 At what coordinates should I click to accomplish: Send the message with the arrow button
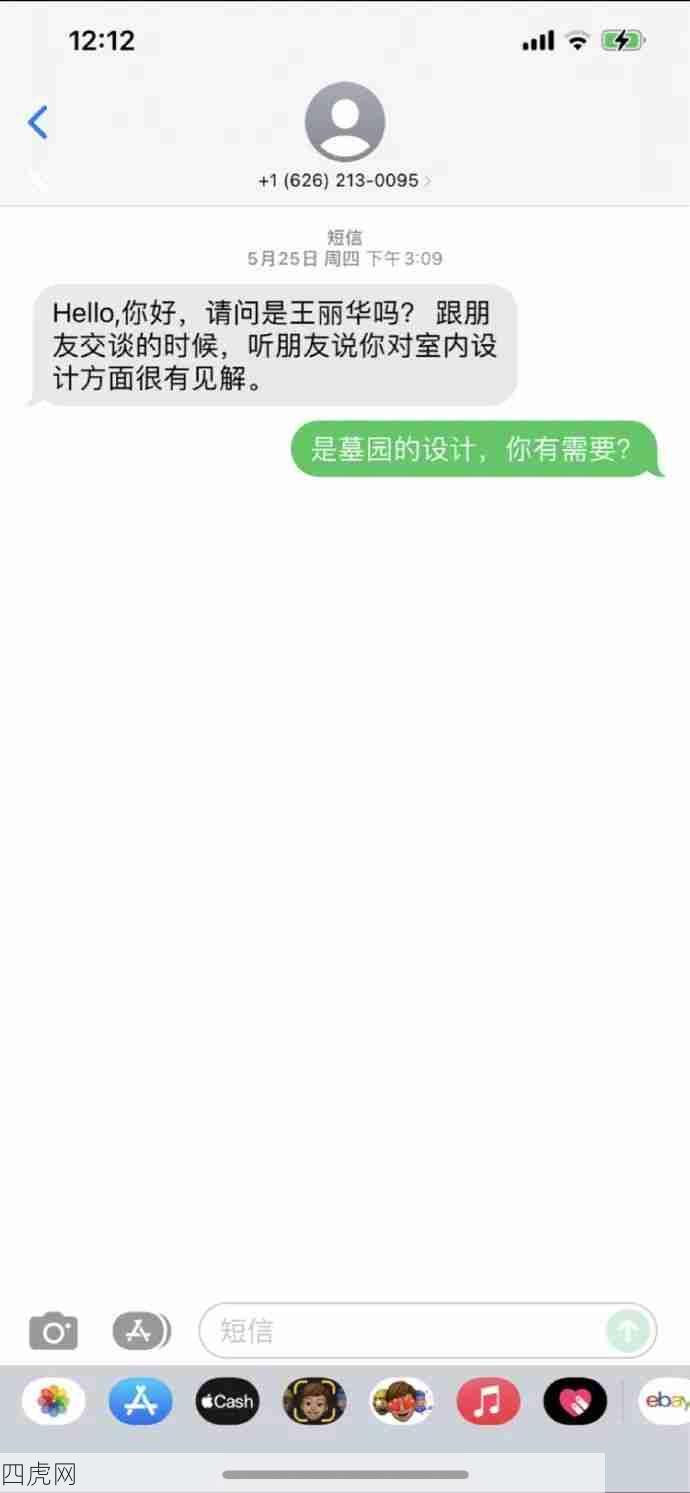coord(629,1331)
